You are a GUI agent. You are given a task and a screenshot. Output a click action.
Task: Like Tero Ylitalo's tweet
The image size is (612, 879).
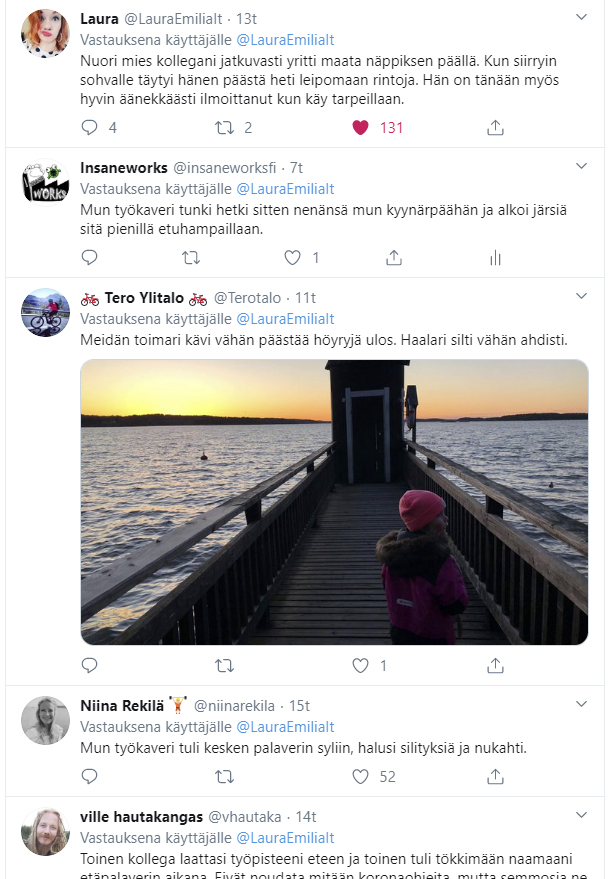pyautogui.click(x=361, y=665)
